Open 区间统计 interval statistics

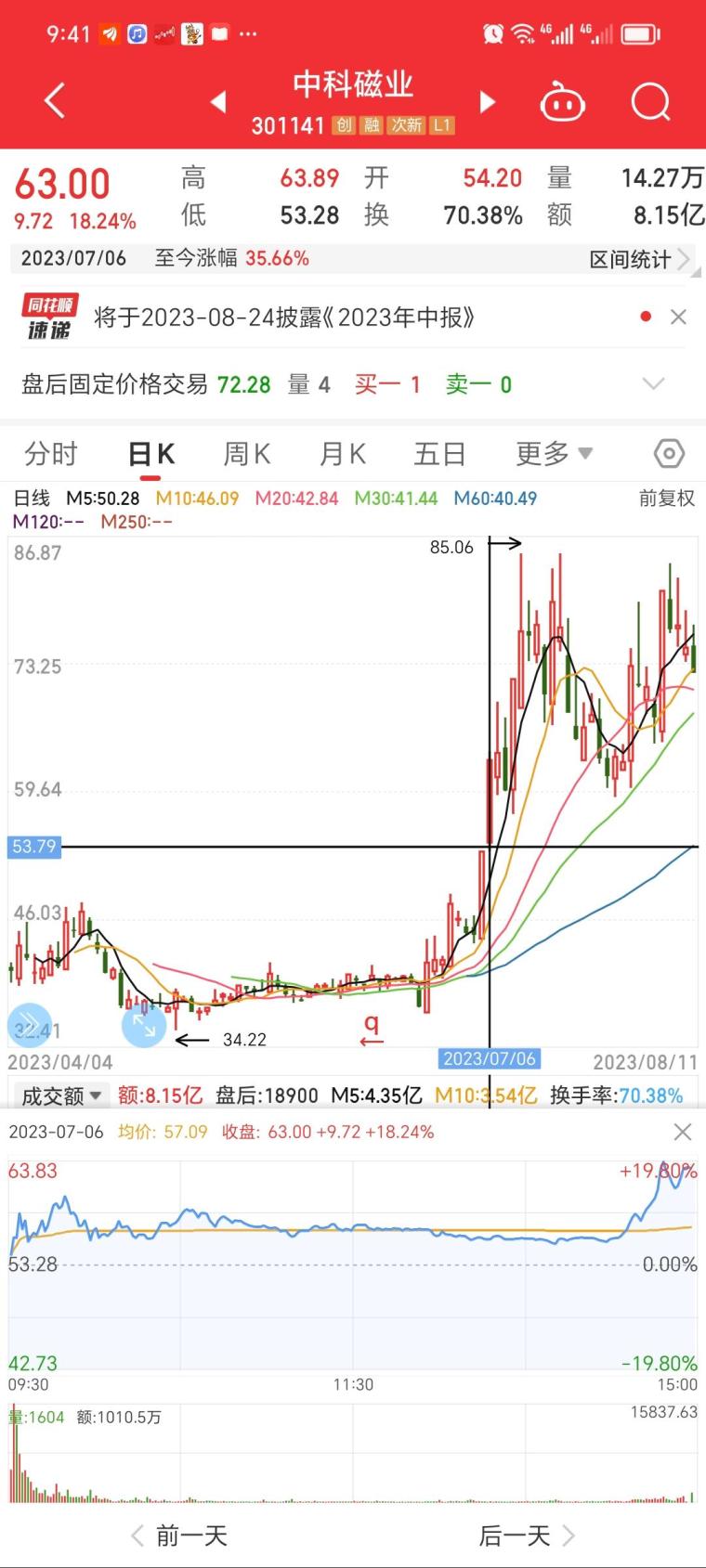pyautogui.click(x=639, y=259)
